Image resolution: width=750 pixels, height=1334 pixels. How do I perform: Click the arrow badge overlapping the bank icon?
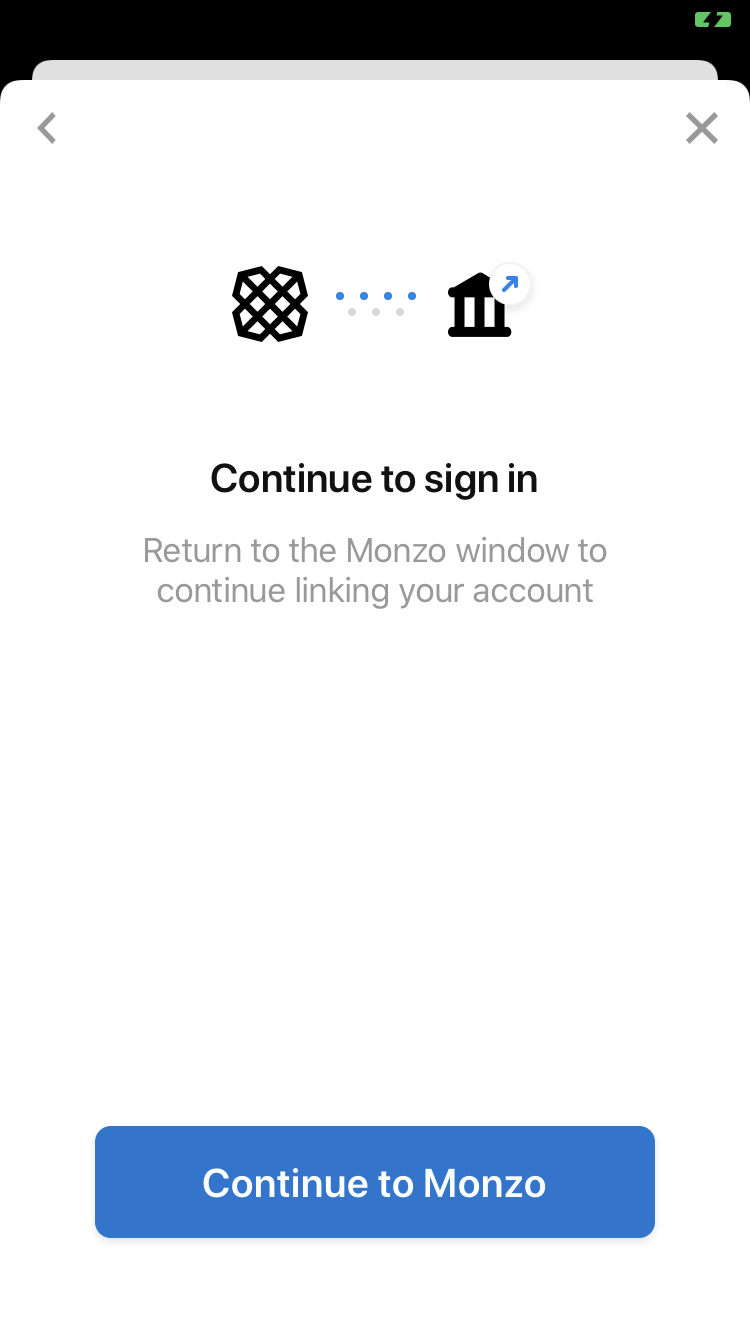click(x=509, y=284)
